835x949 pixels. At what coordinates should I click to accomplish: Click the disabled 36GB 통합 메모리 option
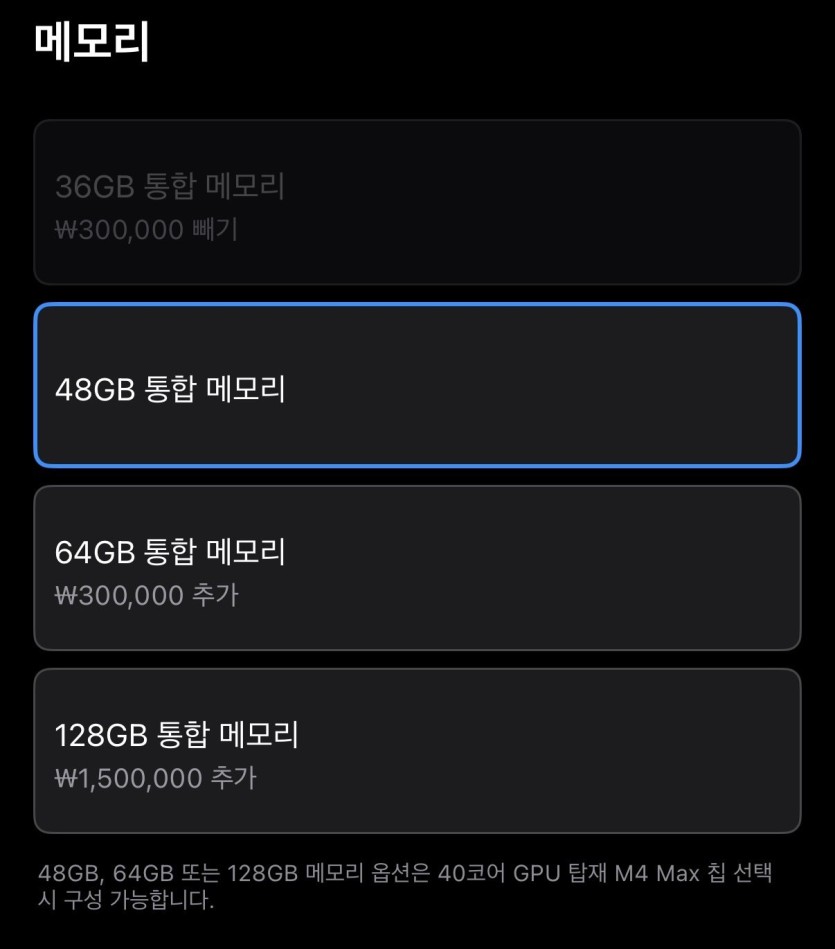click(x=417, y=203)
